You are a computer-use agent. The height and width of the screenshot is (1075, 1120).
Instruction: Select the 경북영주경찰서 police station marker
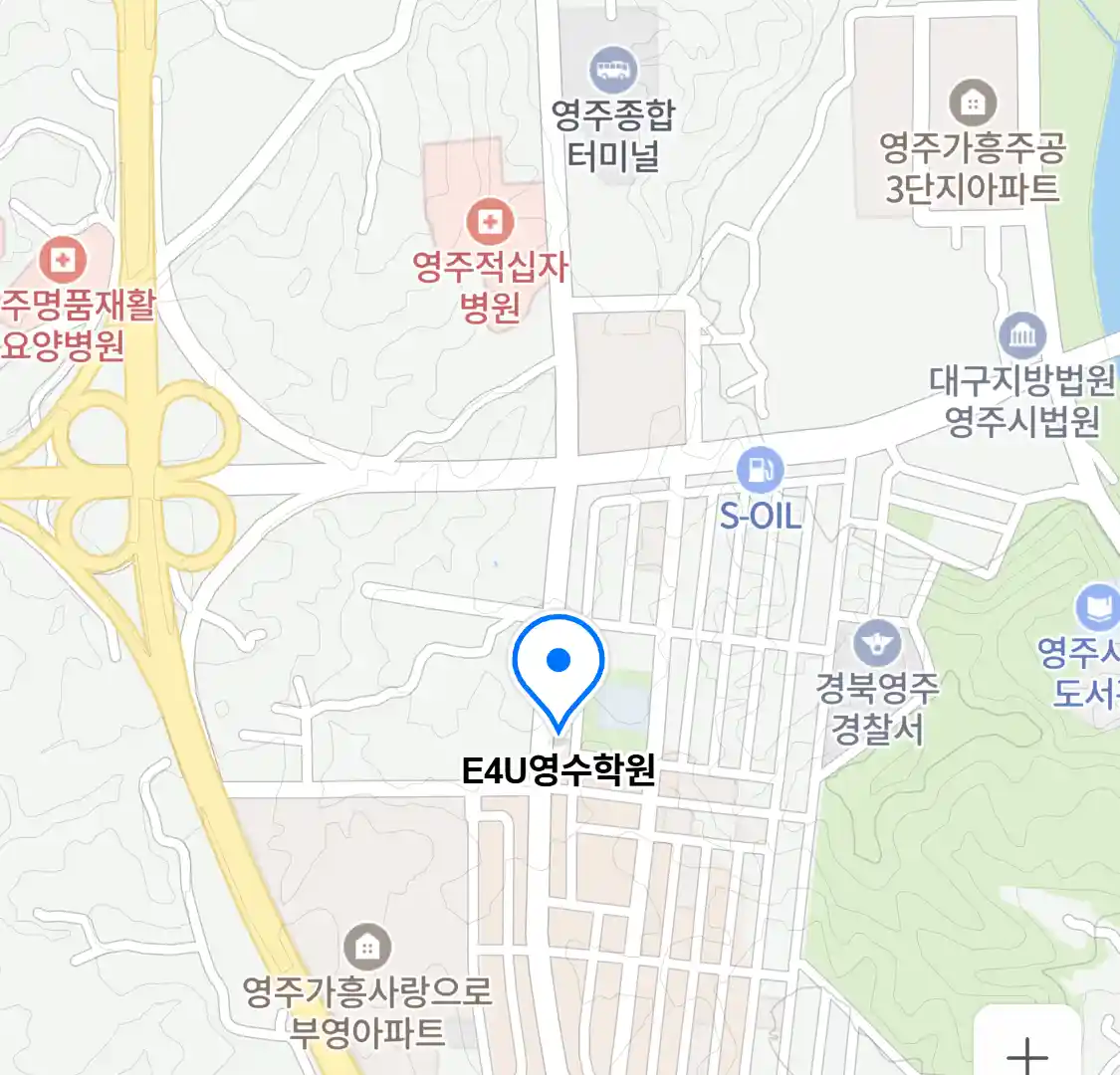(x=876, y=645)
